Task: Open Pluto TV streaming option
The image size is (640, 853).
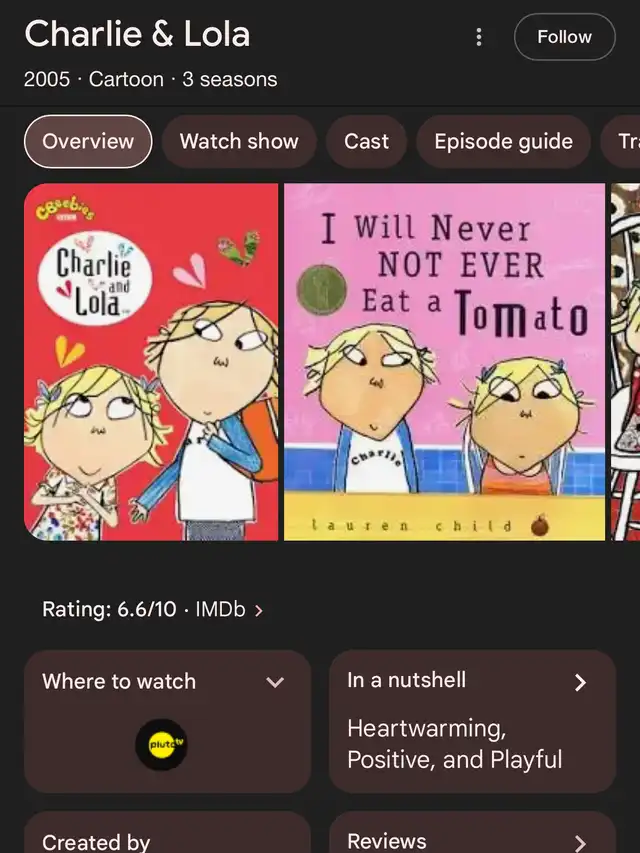Action: coord(161,744)
